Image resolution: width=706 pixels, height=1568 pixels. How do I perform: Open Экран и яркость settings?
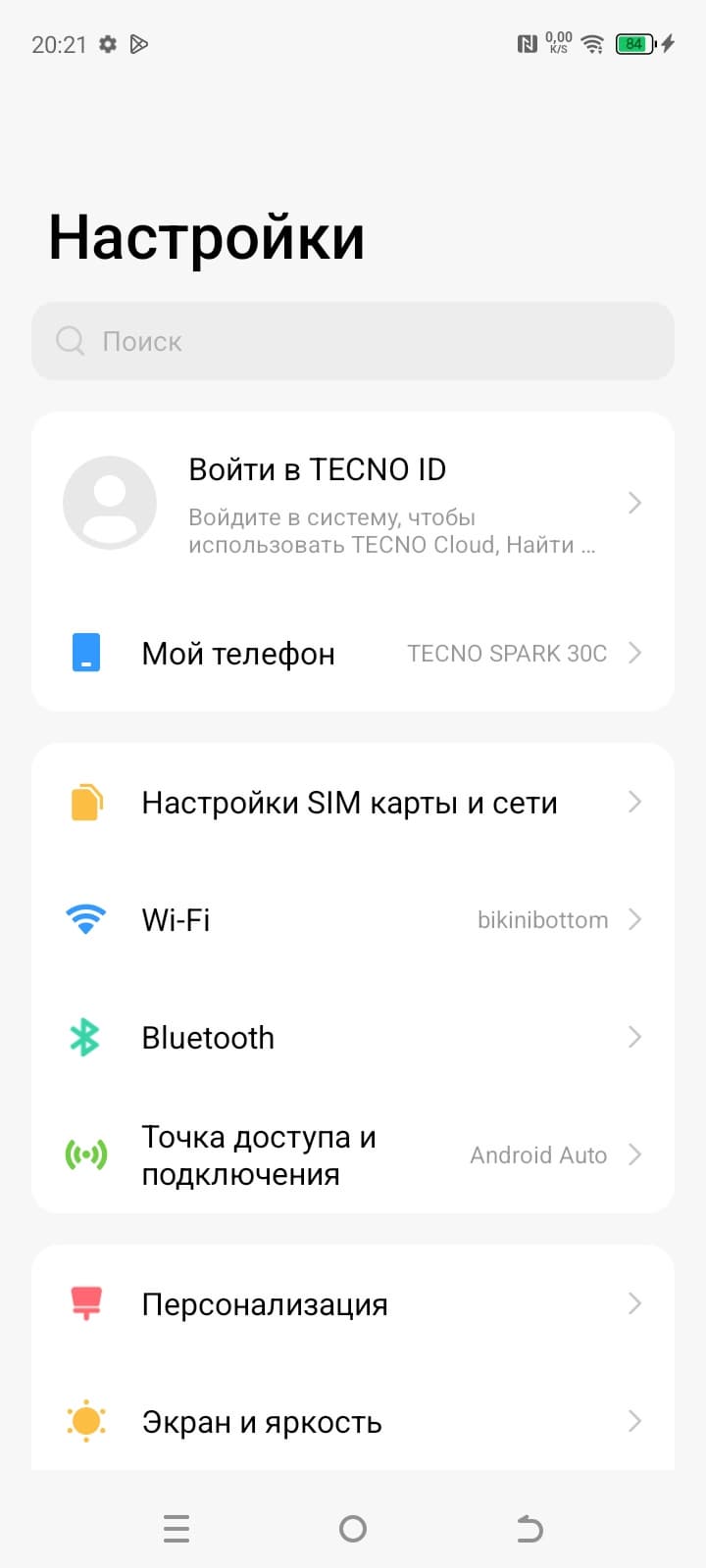pyautogui.click(x=353, y=1421)
